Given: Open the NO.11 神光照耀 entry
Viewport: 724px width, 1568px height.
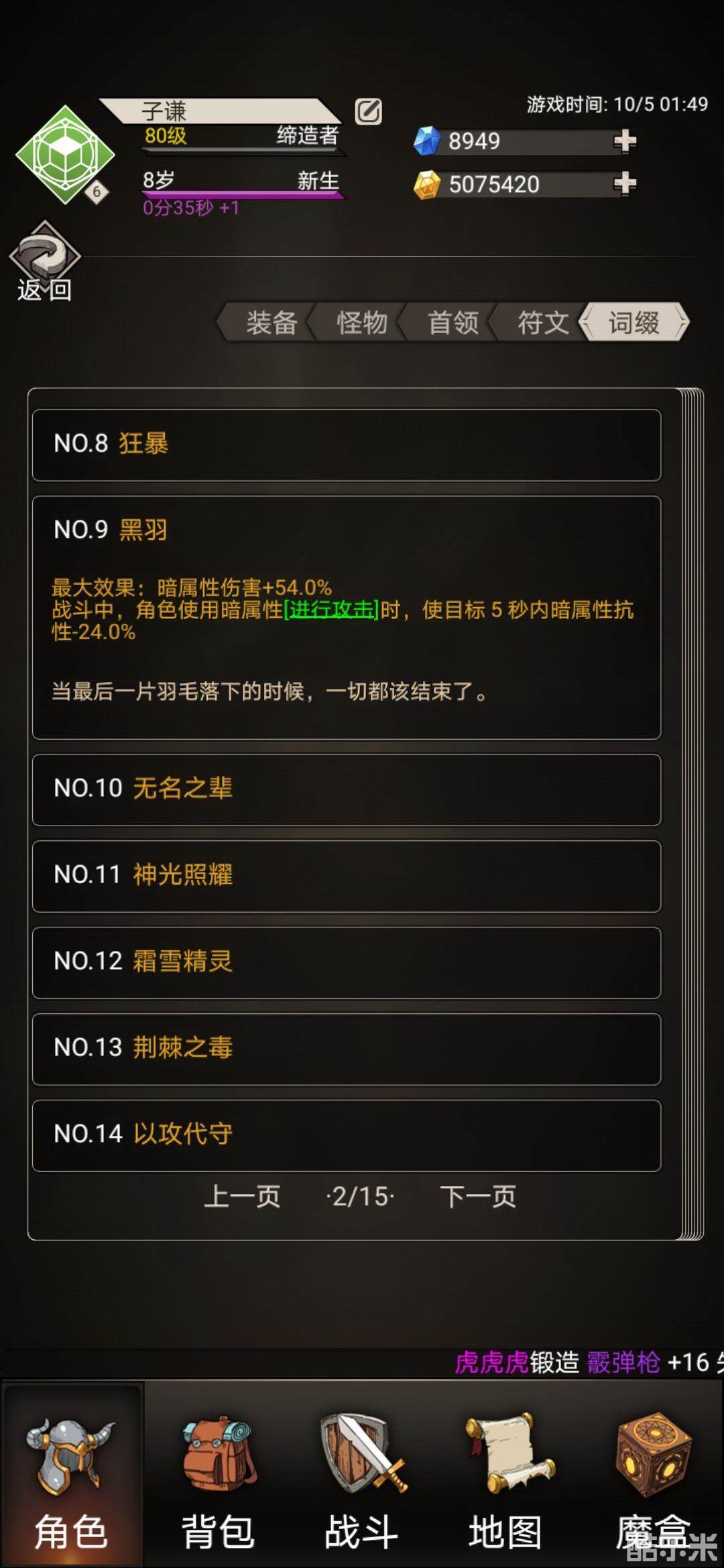Looking at the screenshot, I should [347, 875].
